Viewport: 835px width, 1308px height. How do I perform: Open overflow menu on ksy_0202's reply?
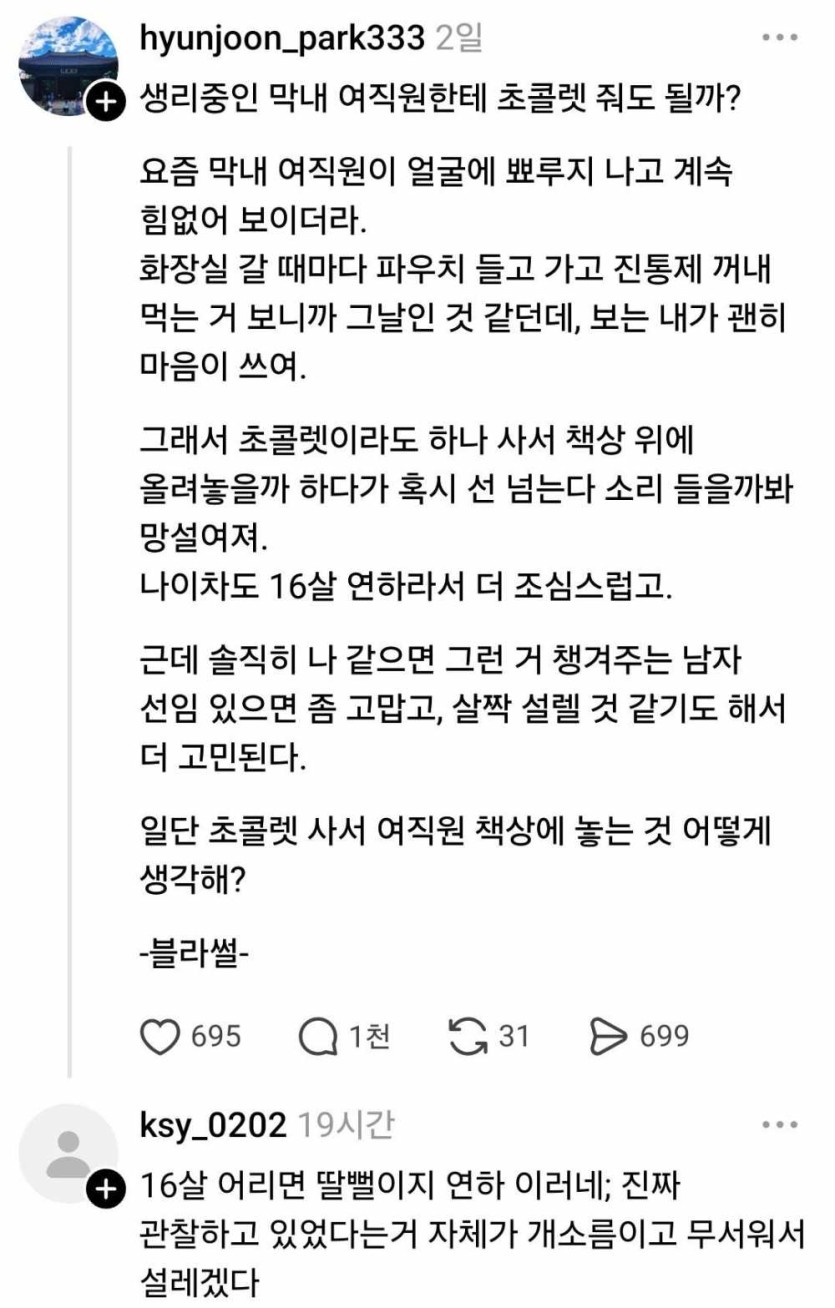[x=779, y=1125]
